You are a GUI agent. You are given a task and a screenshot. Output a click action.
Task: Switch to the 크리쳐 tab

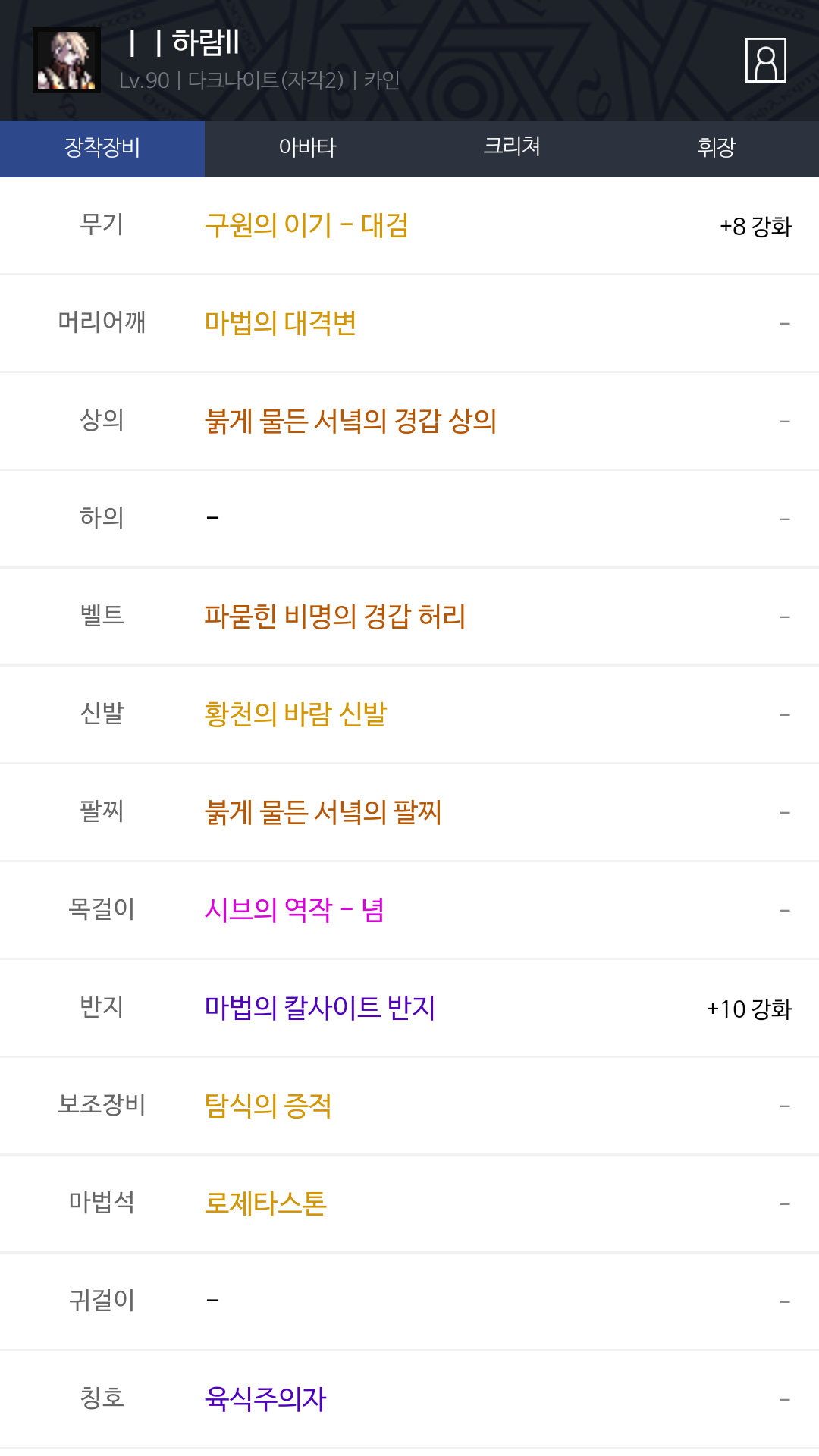[x=512, y=148]
